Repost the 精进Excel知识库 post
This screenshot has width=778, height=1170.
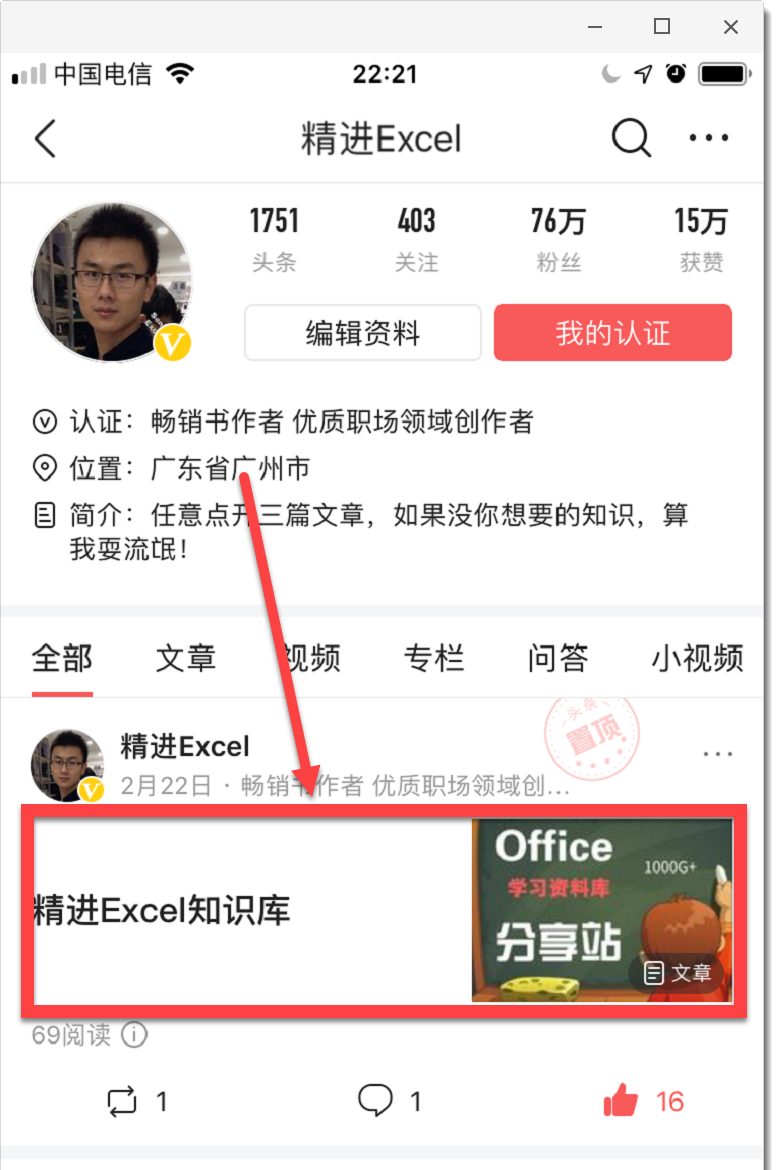coord(122,1102)
